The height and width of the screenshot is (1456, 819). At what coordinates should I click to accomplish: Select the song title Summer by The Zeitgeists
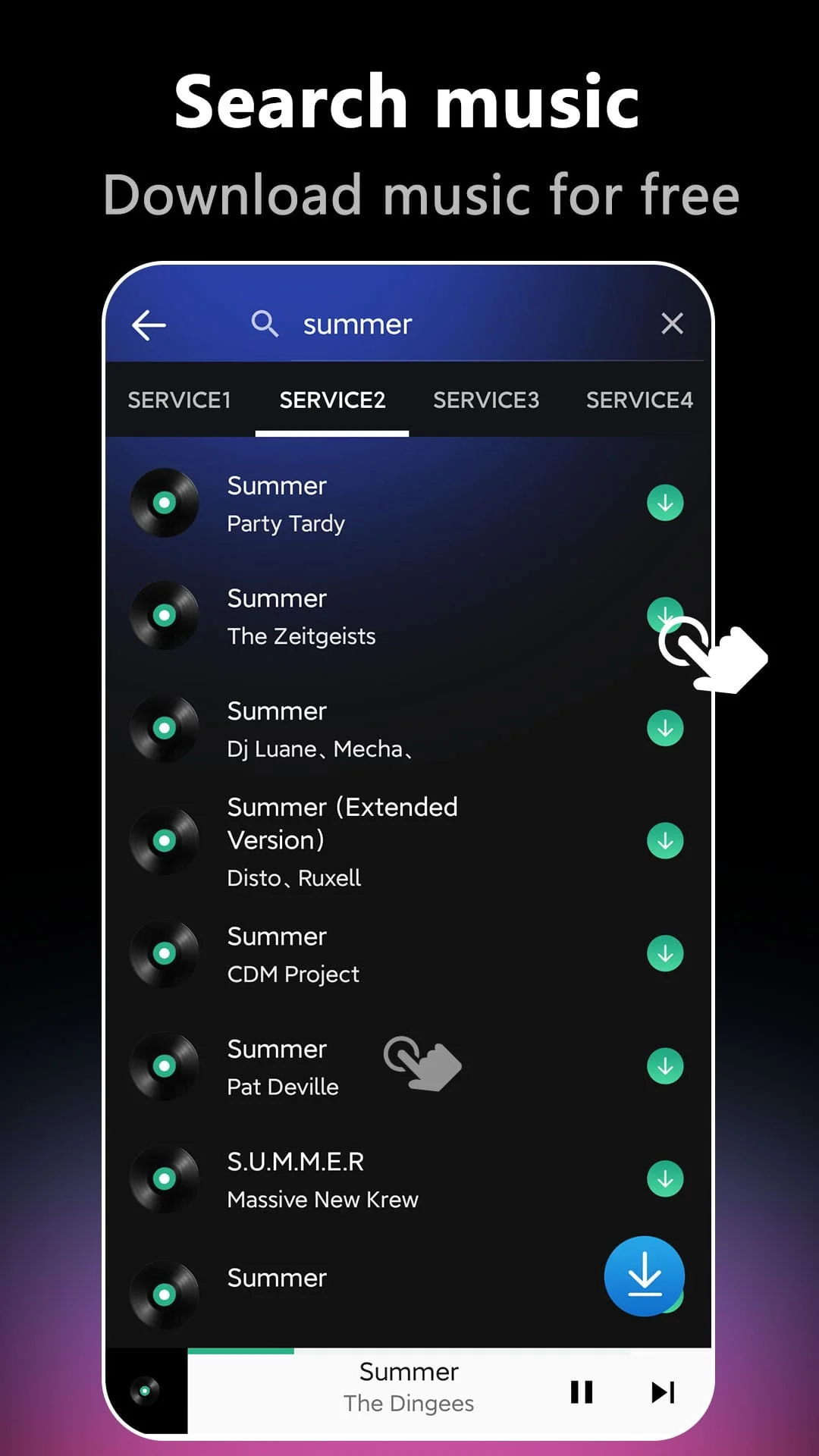(x=276, y=598)
